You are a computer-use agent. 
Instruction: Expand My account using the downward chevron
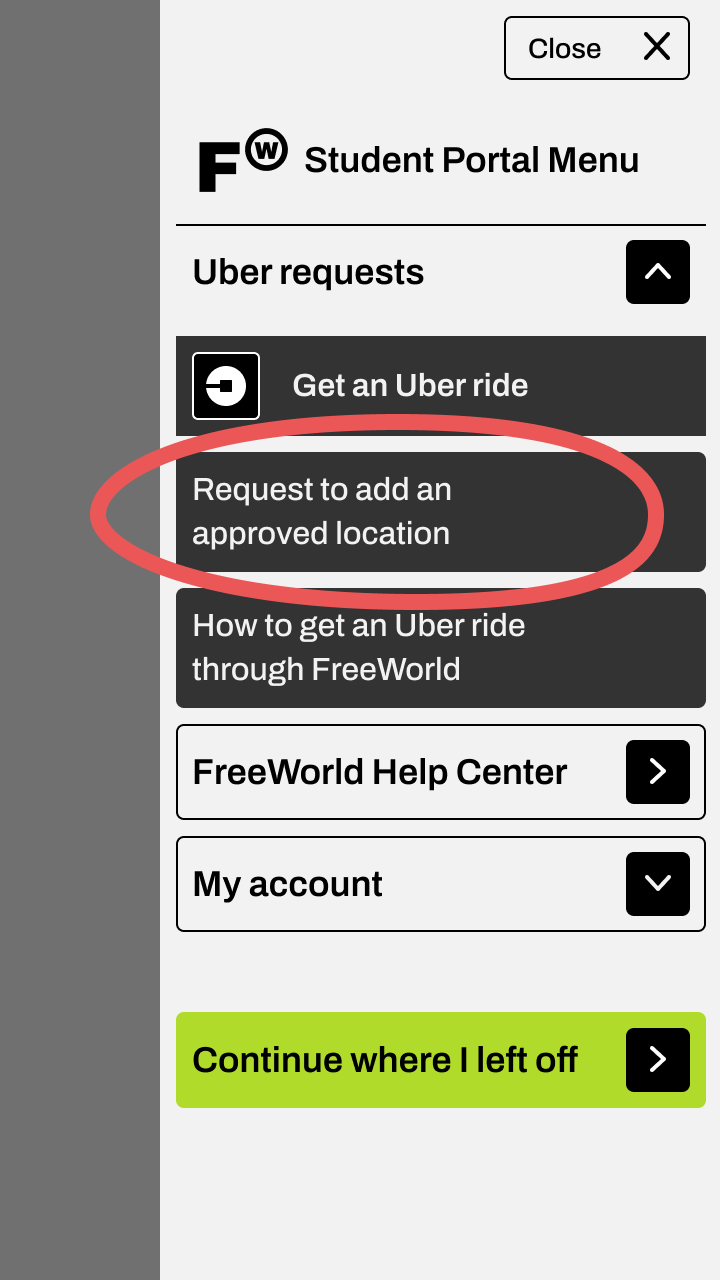point(657,884)
